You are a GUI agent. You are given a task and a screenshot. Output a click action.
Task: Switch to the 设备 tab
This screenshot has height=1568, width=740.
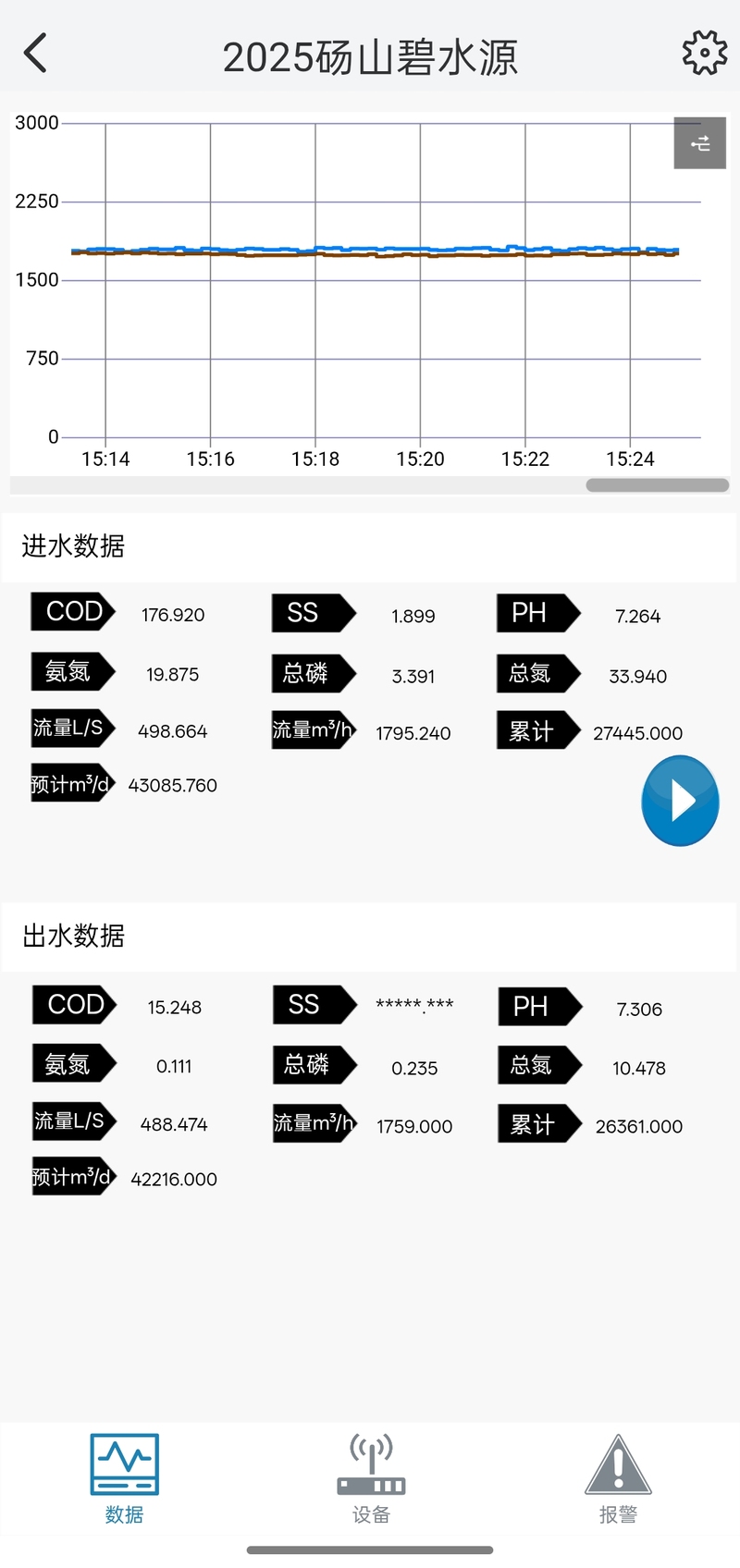[371, 1479]
